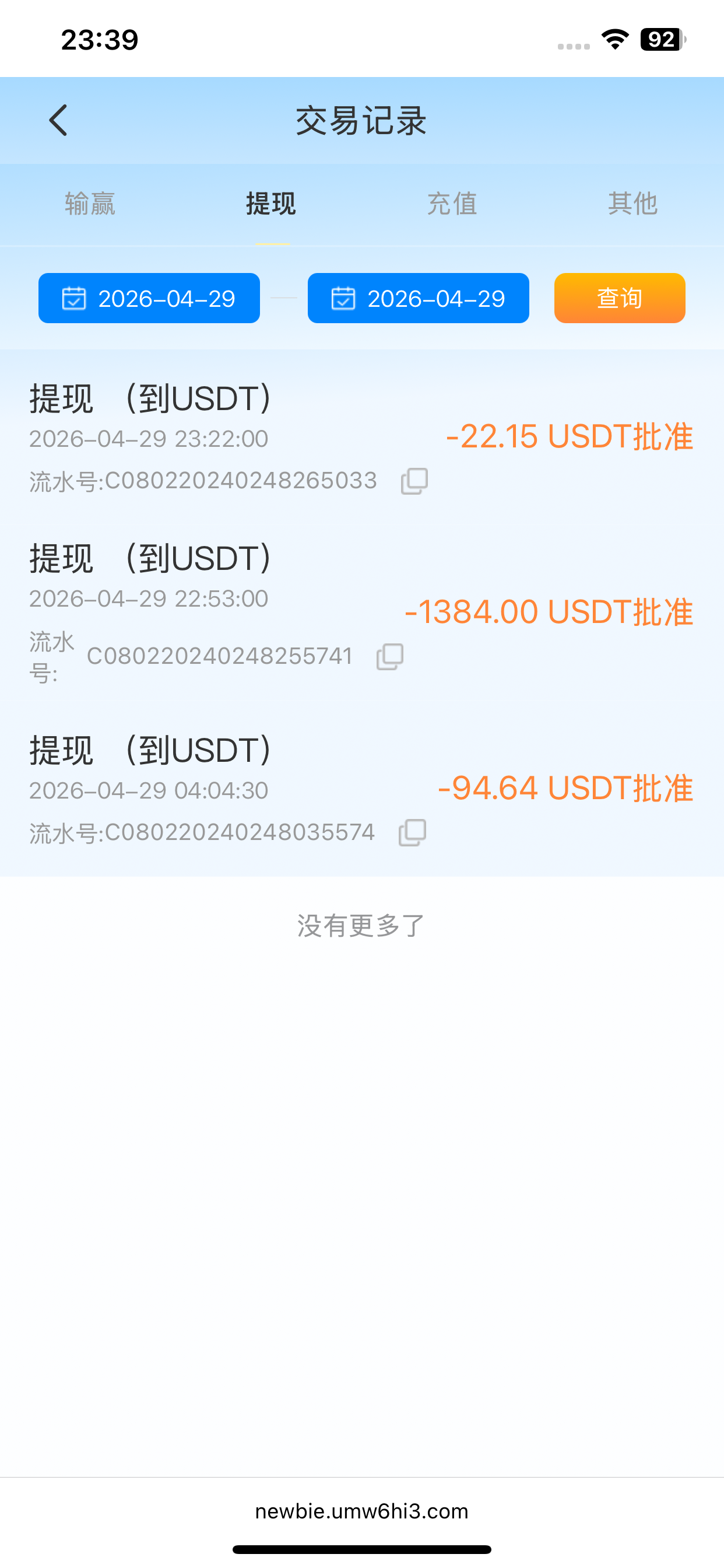Copy serial number C080220240248255741
This screenshot has height=1568, width=724.
click(389, 656)
